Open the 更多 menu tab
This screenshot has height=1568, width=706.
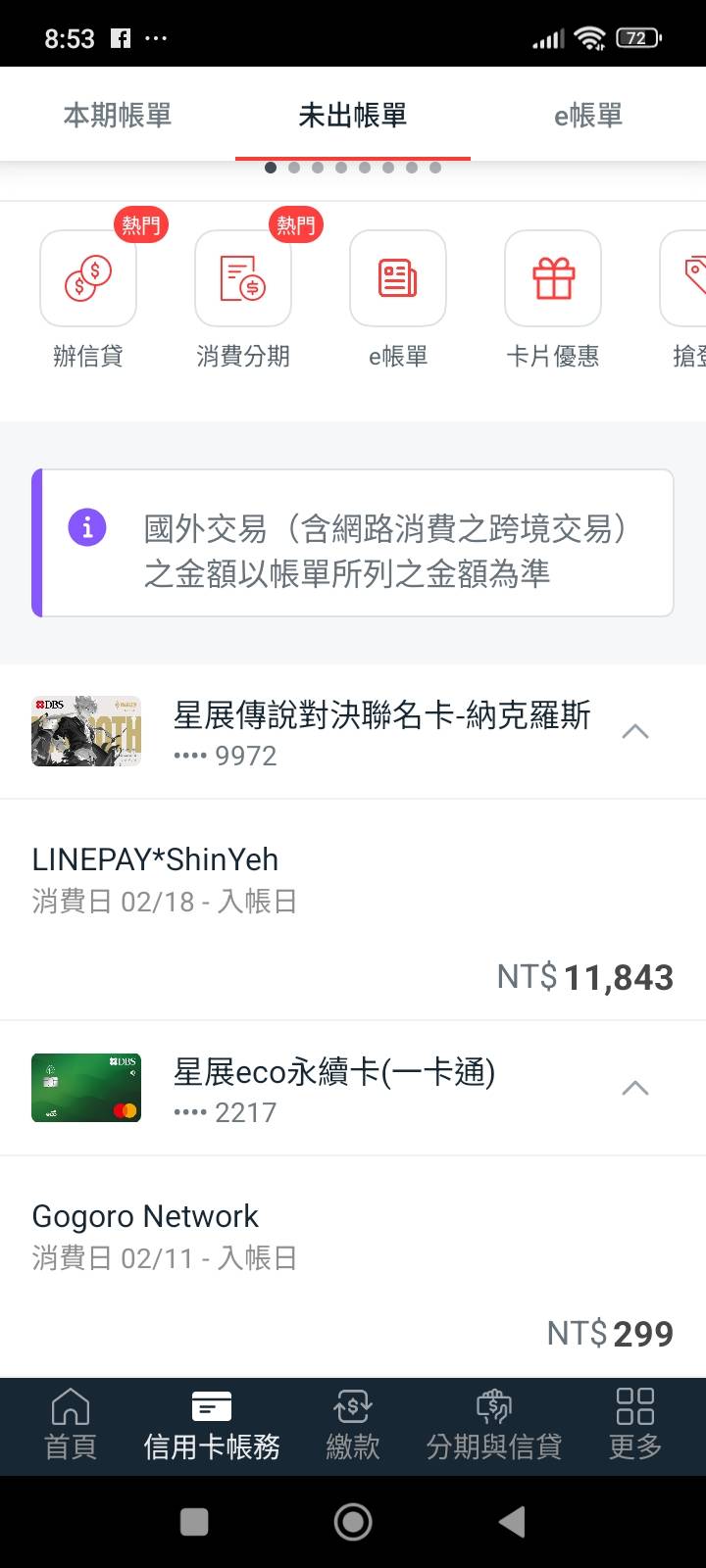[635, 1426]
